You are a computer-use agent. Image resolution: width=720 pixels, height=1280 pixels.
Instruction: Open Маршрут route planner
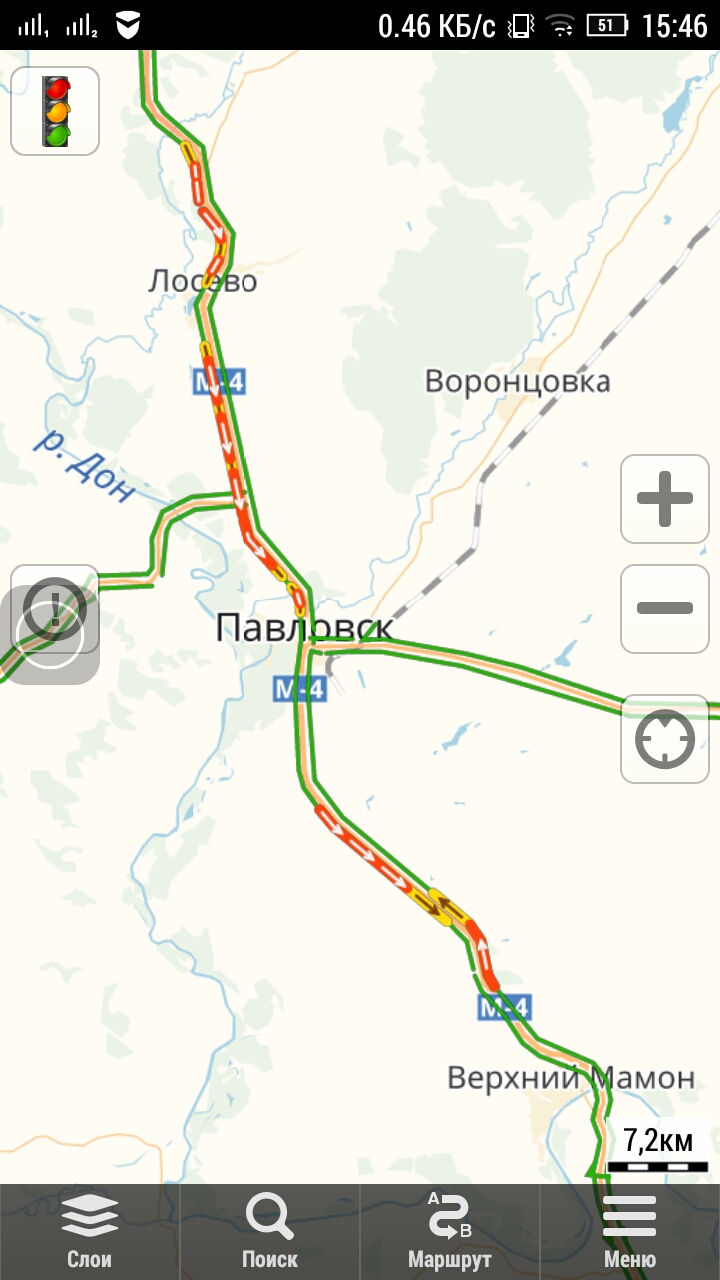coord(450,1231)
